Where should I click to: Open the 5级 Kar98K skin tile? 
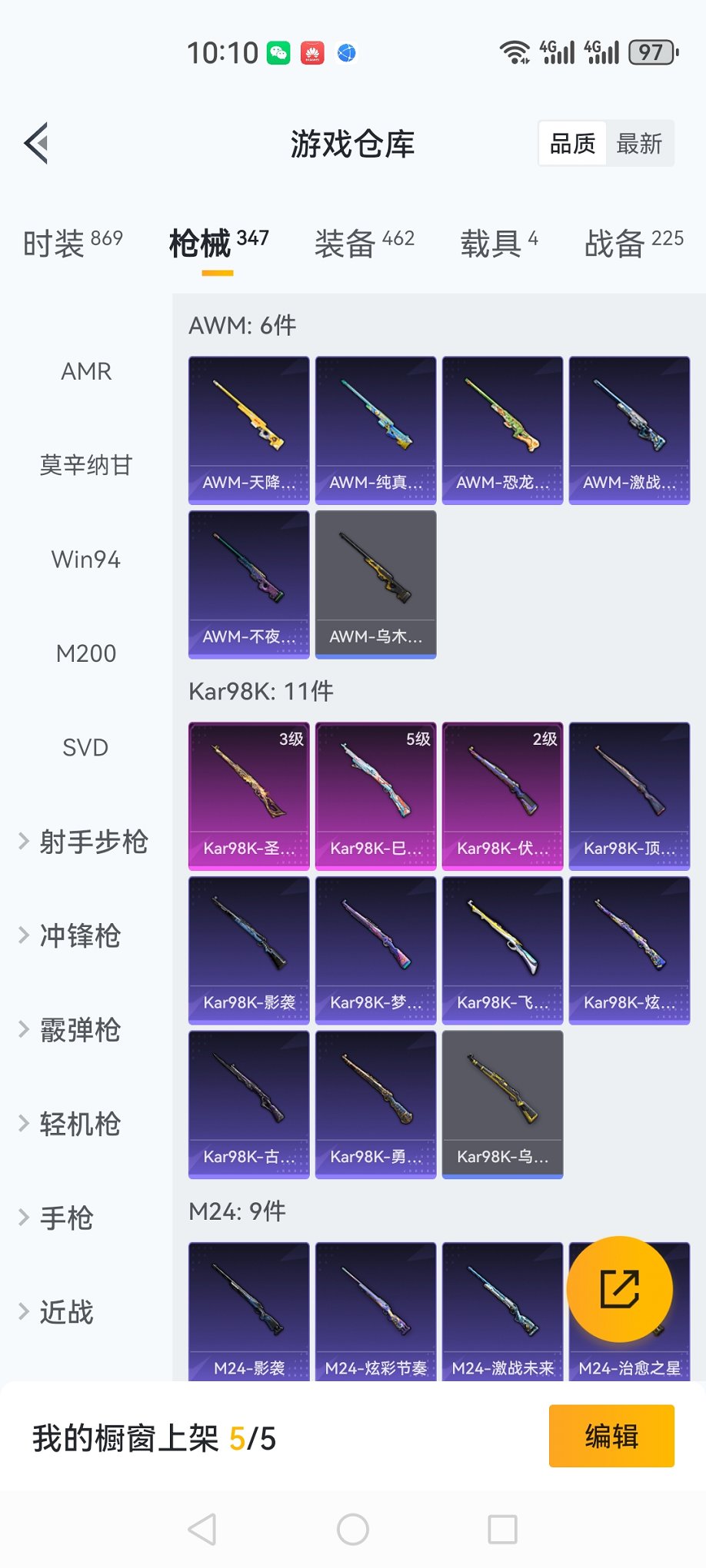coord(375,796)
